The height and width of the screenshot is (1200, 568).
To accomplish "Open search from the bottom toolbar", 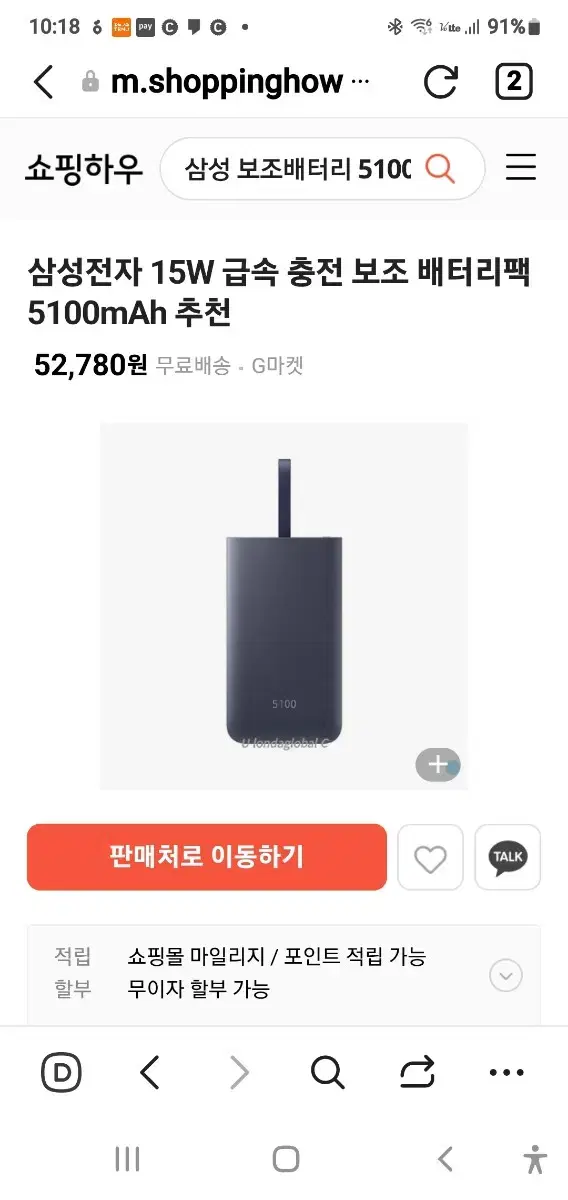I will tap(327, 1073).
